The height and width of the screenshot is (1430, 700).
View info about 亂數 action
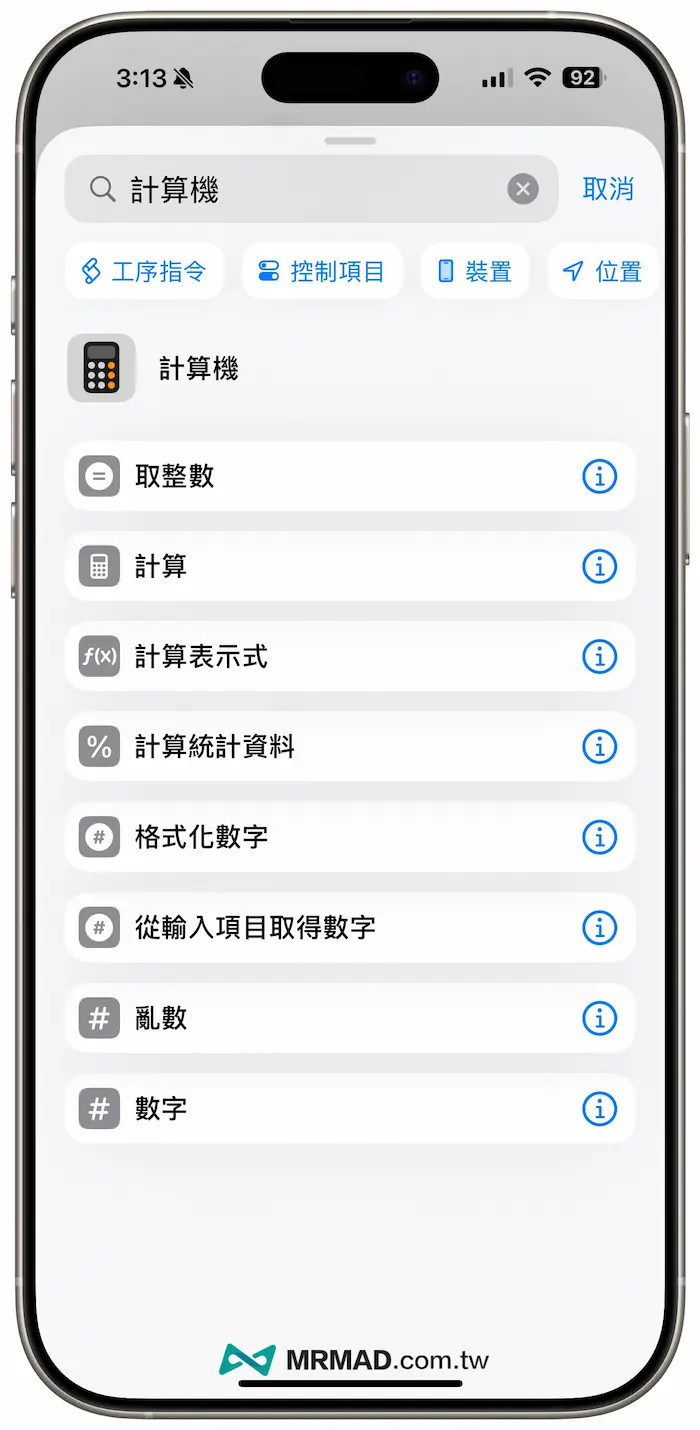tap(599, 1018)
